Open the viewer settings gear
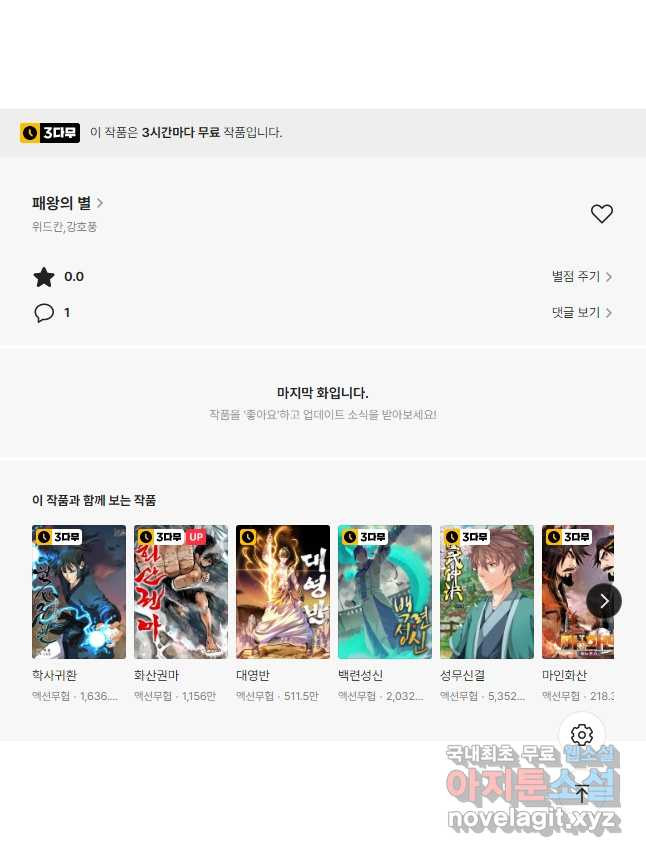The width and height of the screenshot is (646, 857). [x=582, y=736]
